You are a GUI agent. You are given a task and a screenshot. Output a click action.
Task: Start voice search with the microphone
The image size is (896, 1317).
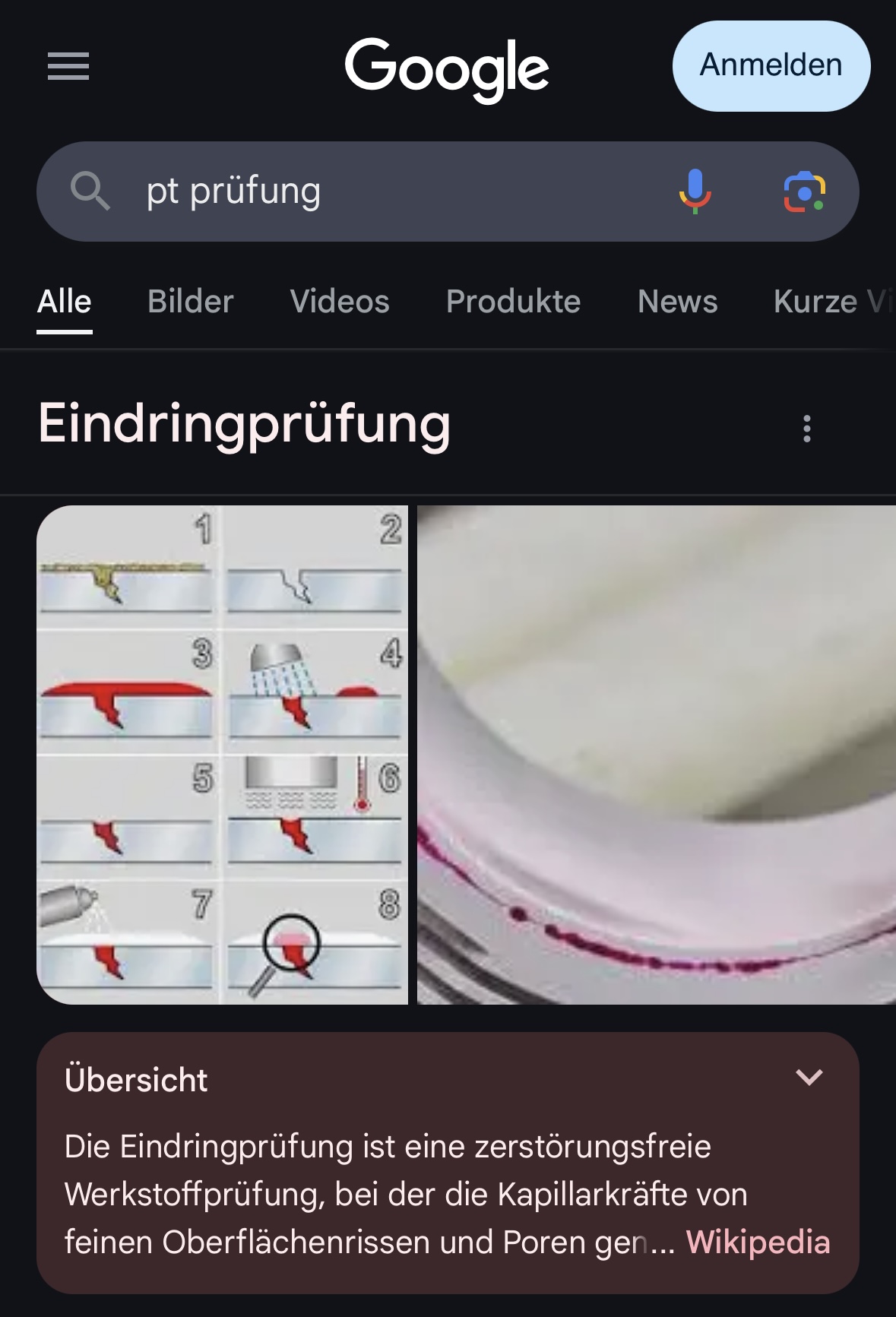(x=695, y=192)
